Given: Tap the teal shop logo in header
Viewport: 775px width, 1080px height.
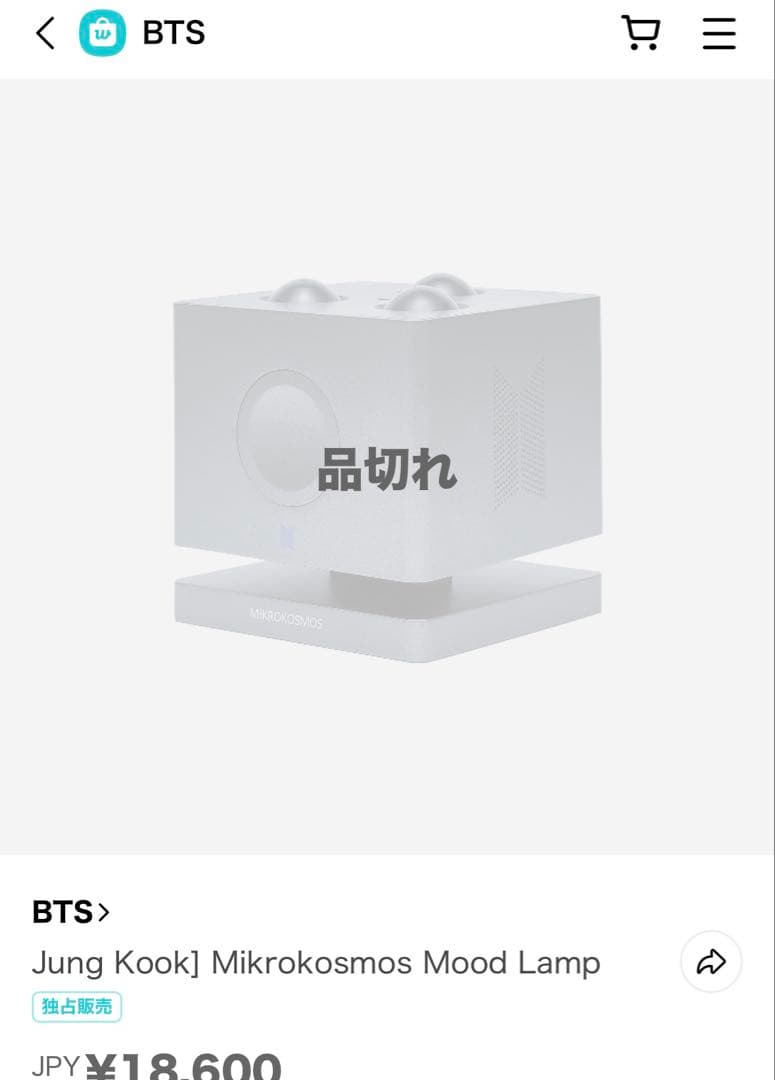Looking at the screenshot, I should [97, 33].
